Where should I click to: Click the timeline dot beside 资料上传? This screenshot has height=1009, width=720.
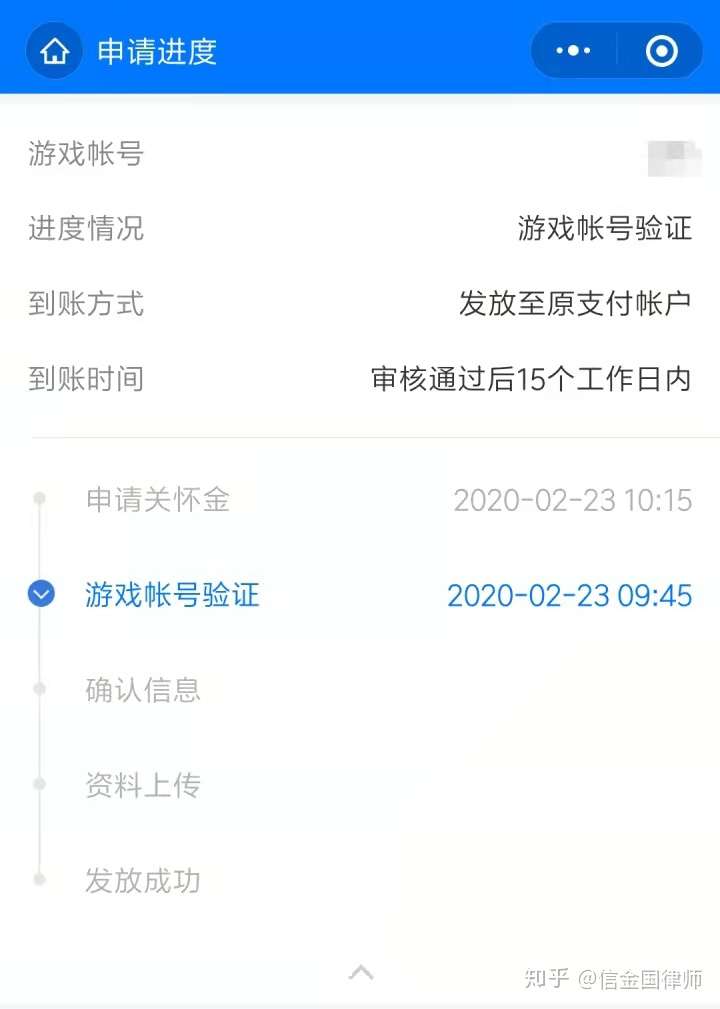(40, 784)
